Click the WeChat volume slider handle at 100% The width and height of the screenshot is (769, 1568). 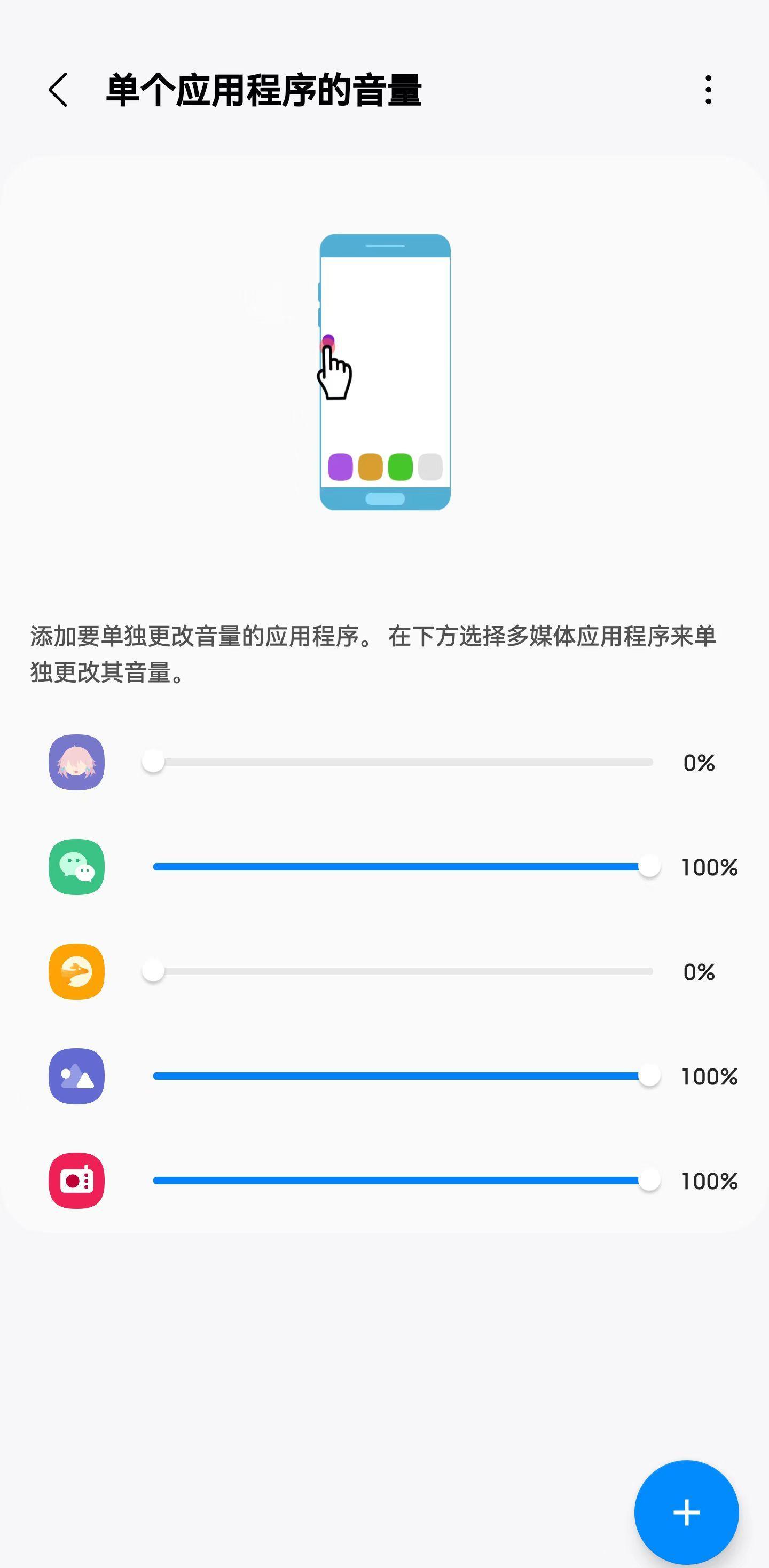[x=650, y=867]
